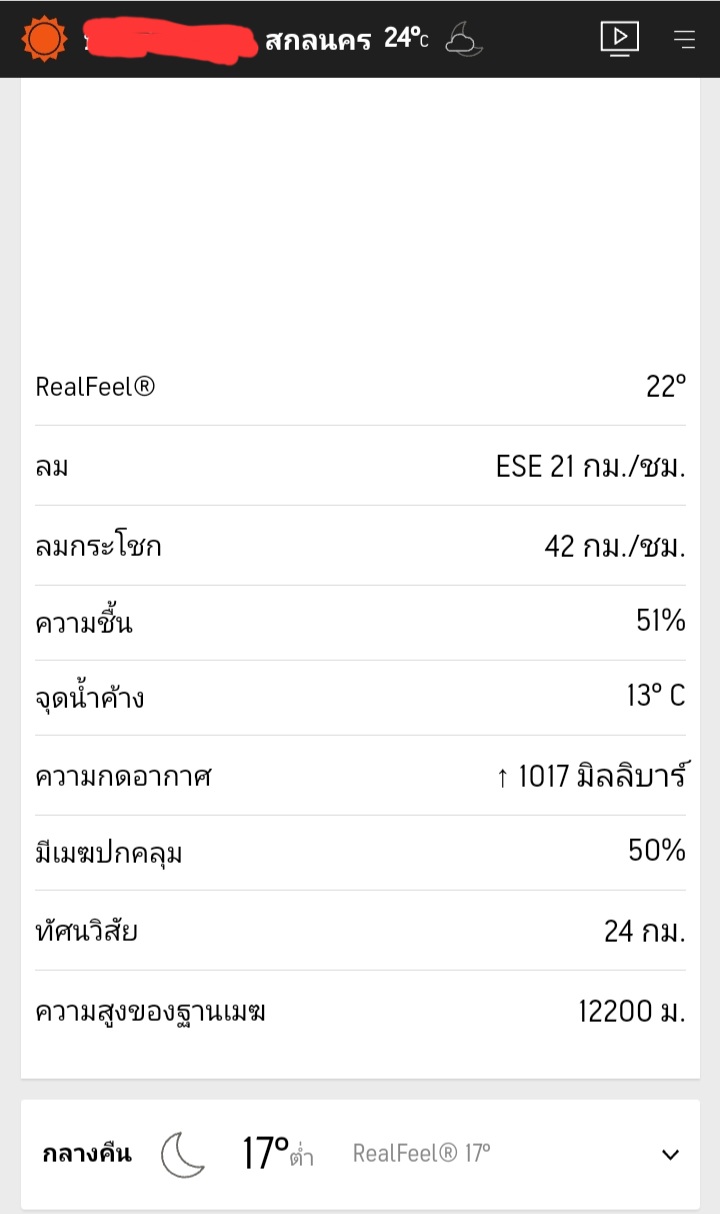Open the hamburger menu
The height and width of the screenshot is (1214, 720).
click(x=684, y=39)
